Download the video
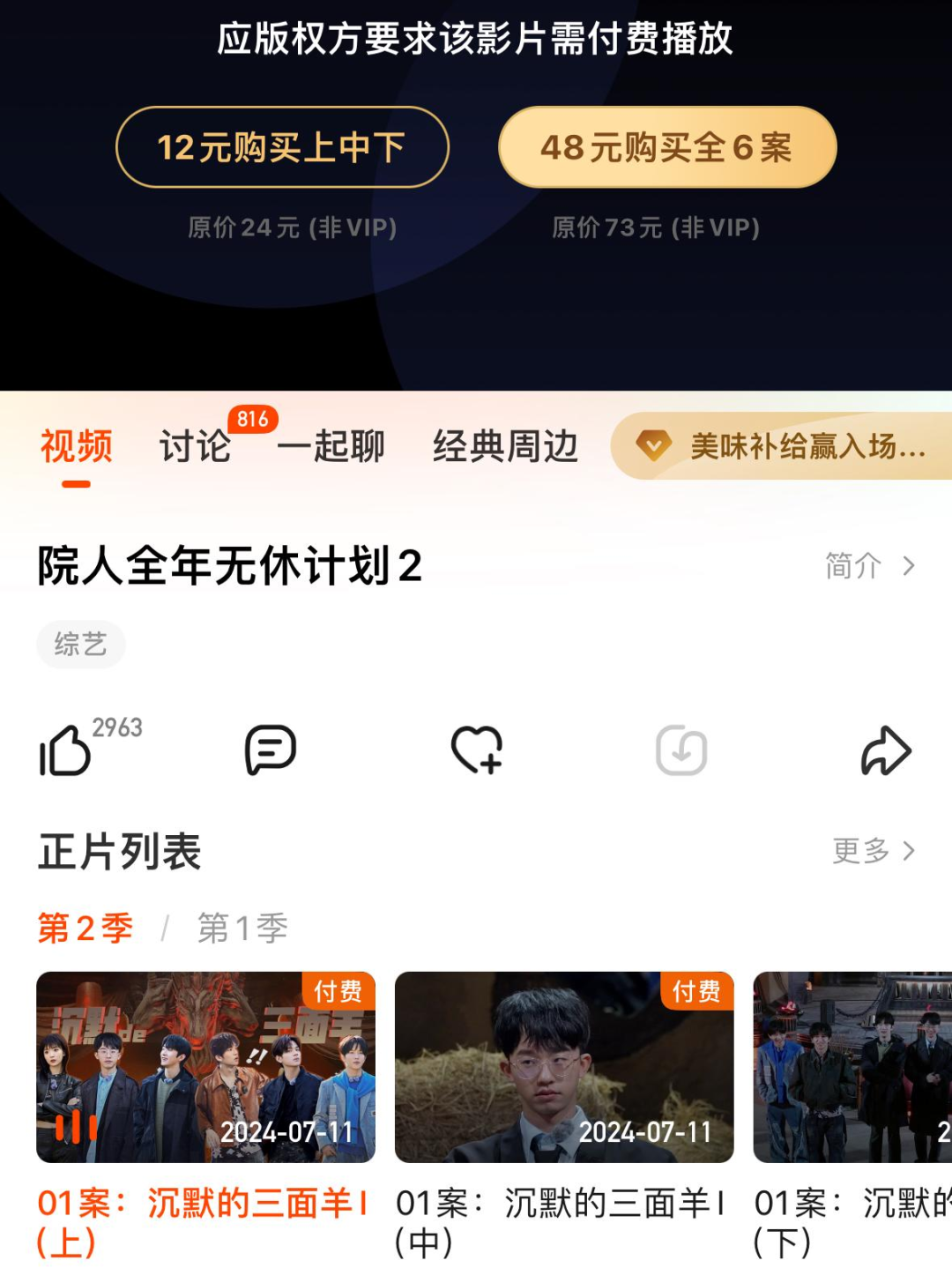Image resolution: width=952 pixels, height=1268 pixels. [681, 750]
